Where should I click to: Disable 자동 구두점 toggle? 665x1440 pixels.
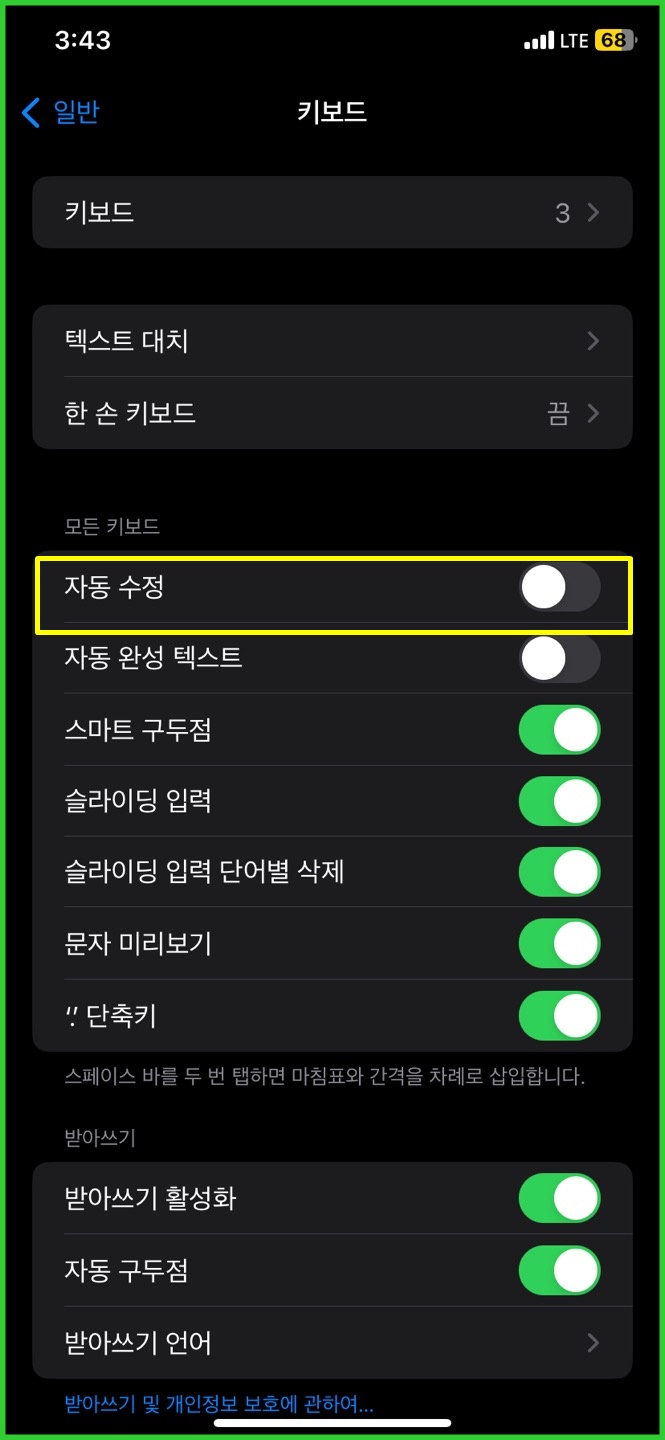(559, 1271)
